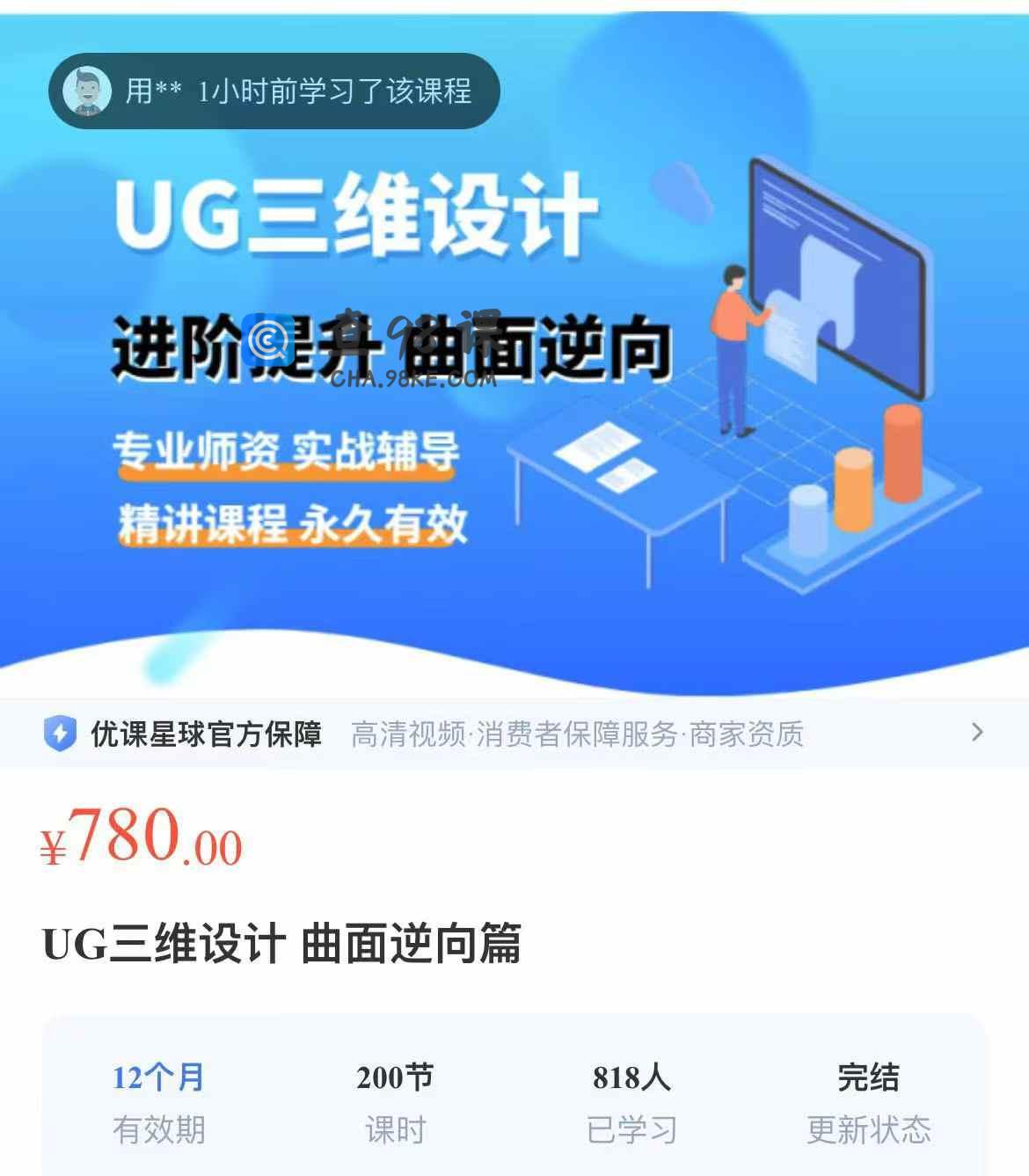This screenshot has width=1029, height=1176.
Task: Open the 优课星球官方保障 guarantee details row
Action: 514,734
